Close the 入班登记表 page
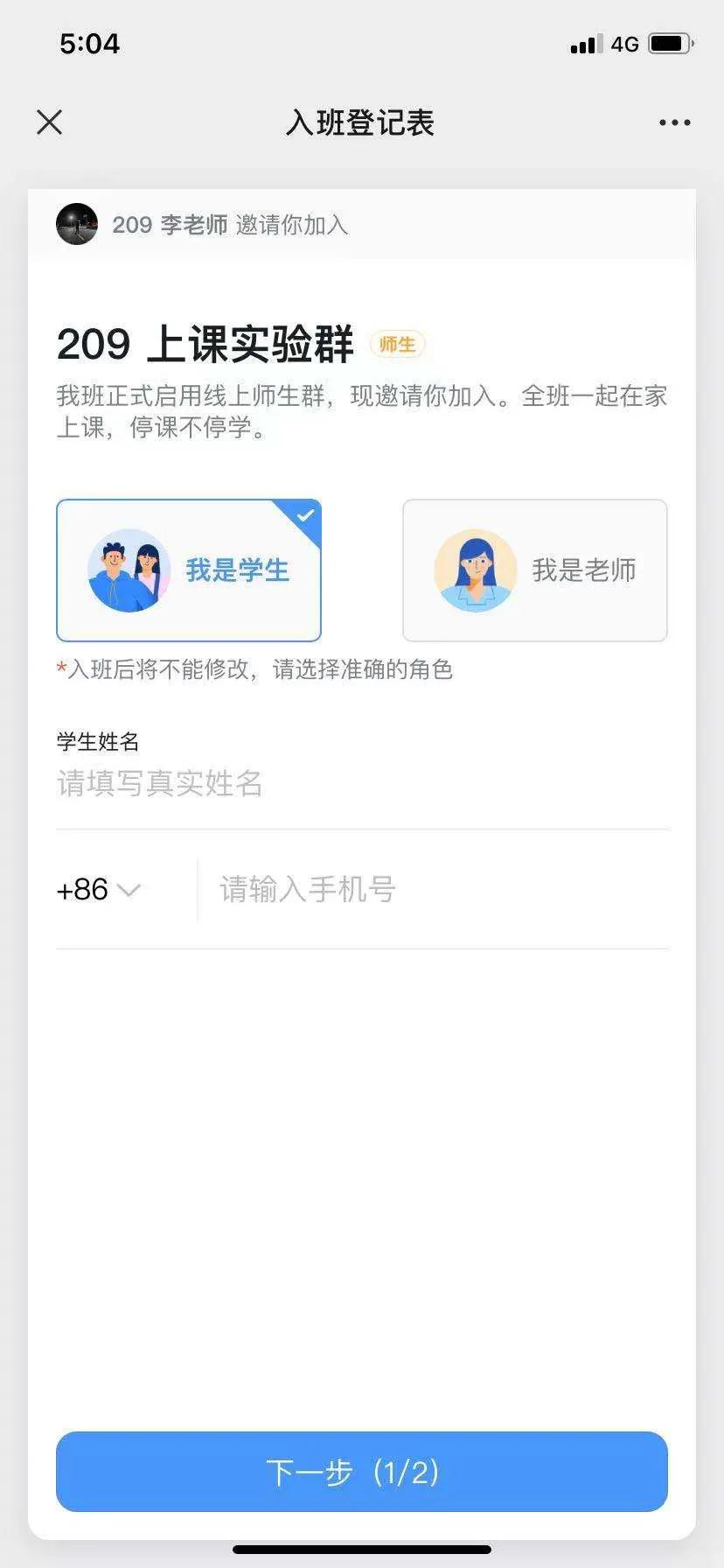724x1568 pixels. 50,122
